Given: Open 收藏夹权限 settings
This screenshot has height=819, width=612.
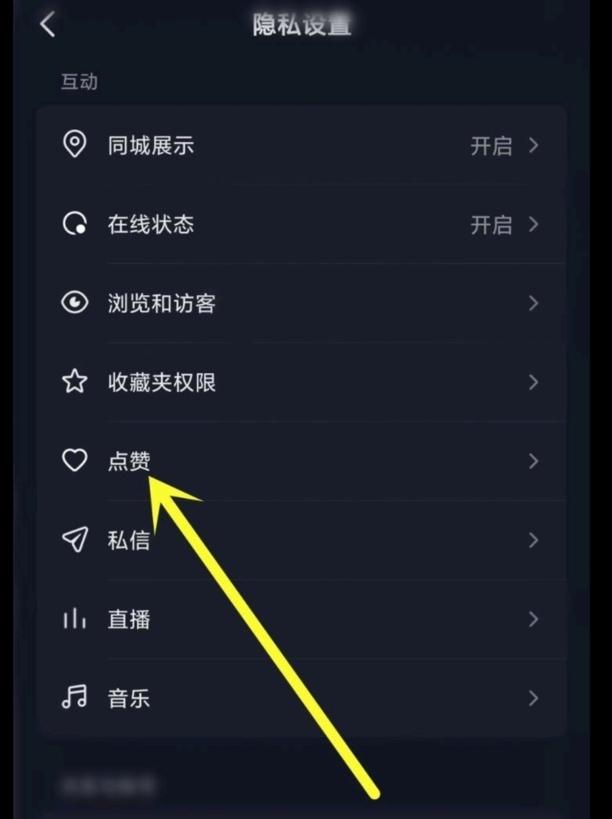Looking at the screenshot, I should pyautogui.click(x=300, y=382).
